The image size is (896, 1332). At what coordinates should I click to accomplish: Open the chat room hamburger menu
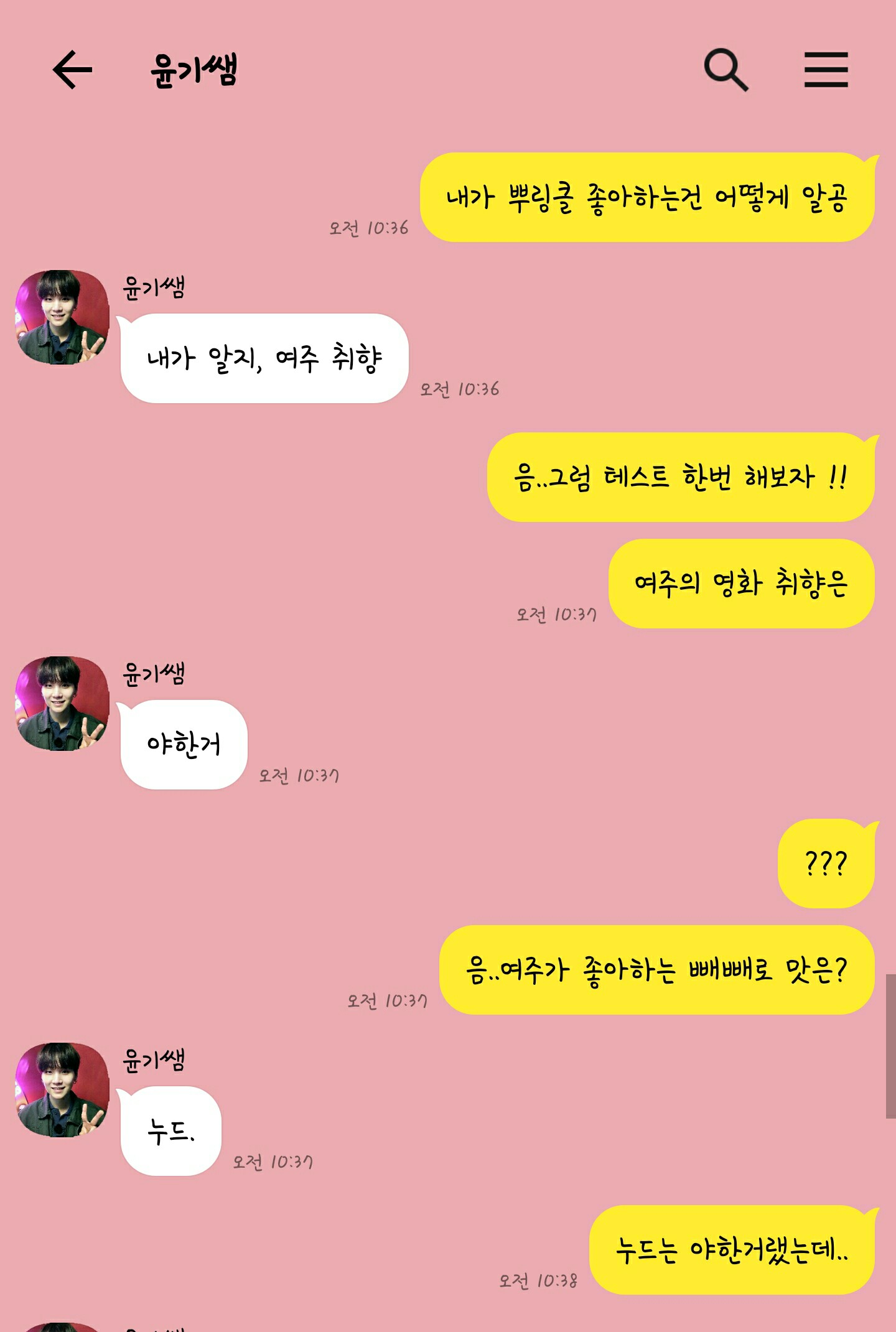click(826, 70)
